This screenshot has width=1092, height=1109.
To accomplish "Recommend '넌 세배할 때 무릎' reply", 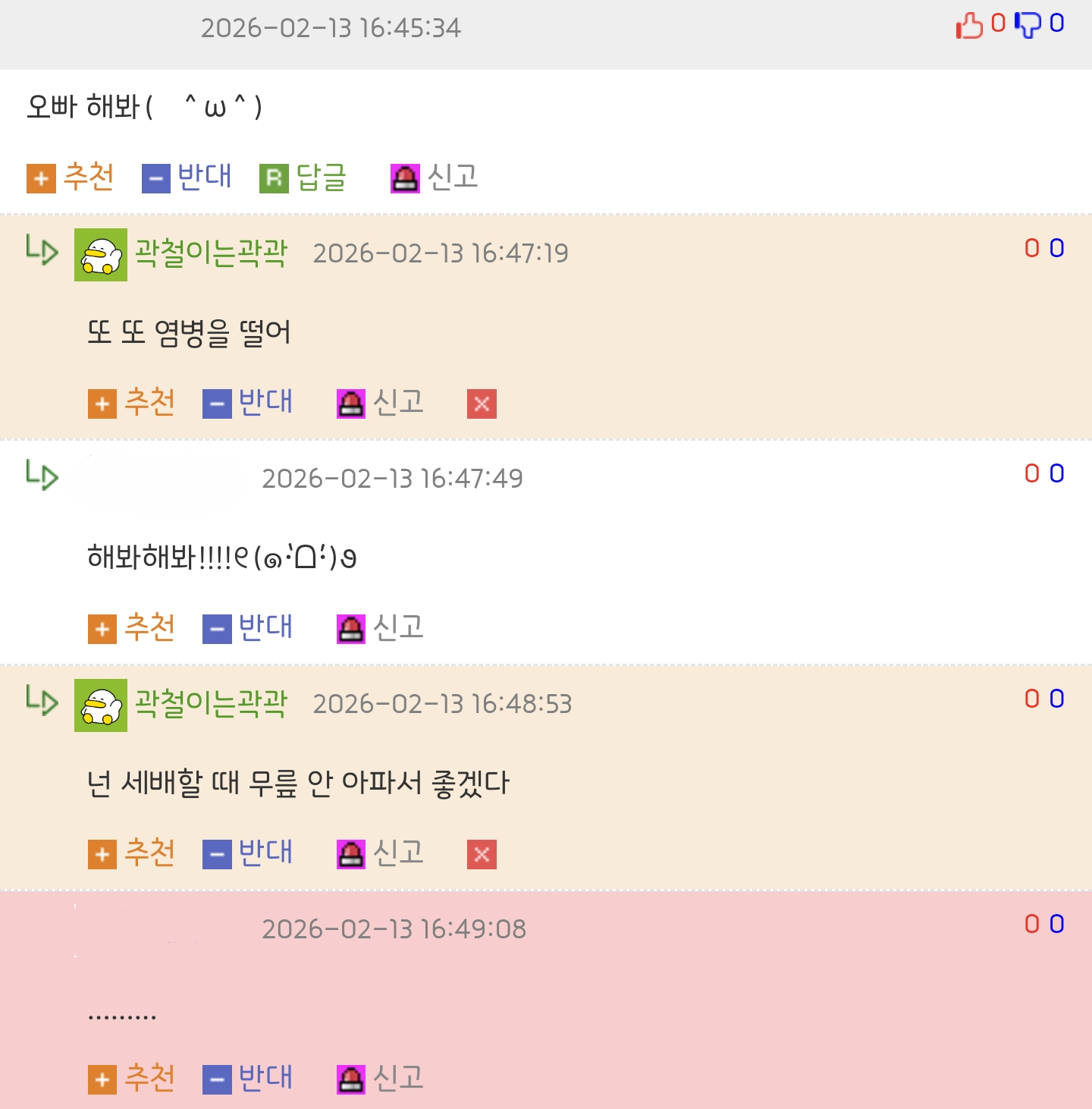I will click(x=132, y=853).
